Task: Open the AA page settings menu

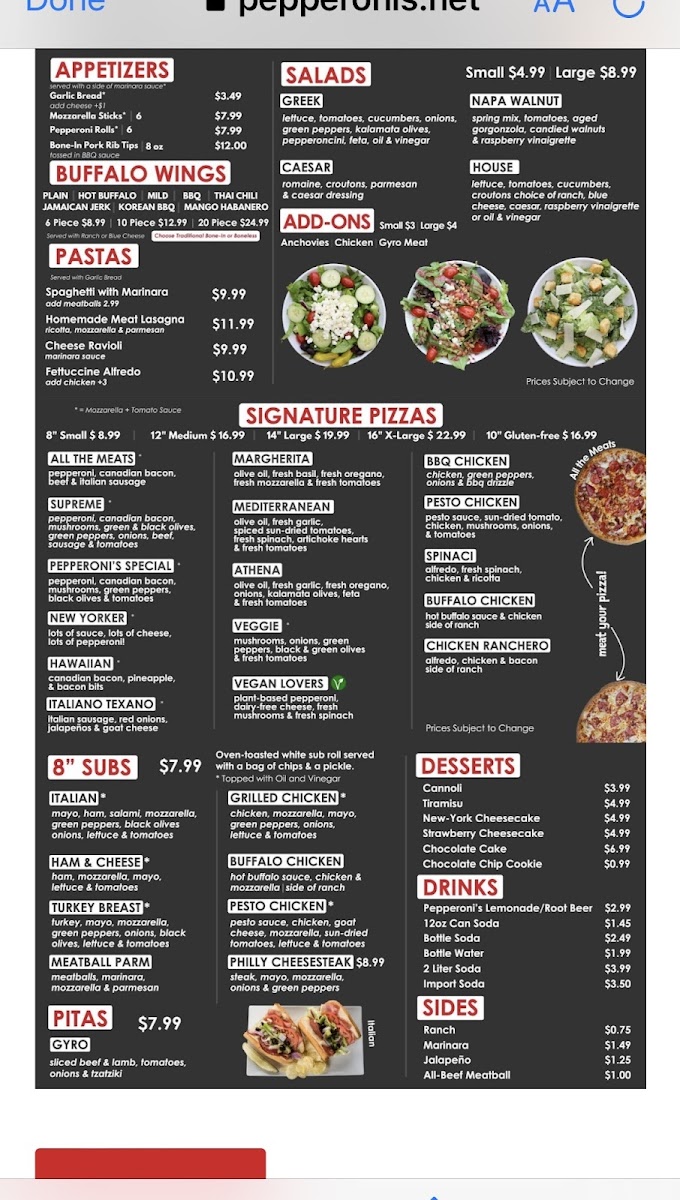Action: pos(553,6)
